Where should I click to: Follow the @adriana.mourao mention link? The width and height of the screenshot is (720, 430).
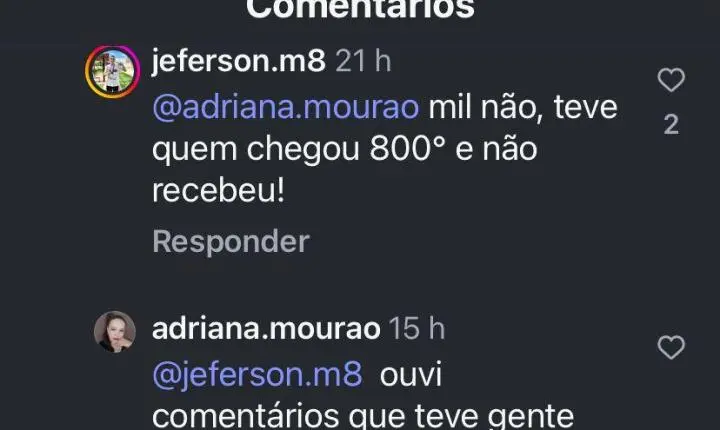pyautogui.click(x=288, y=108)
